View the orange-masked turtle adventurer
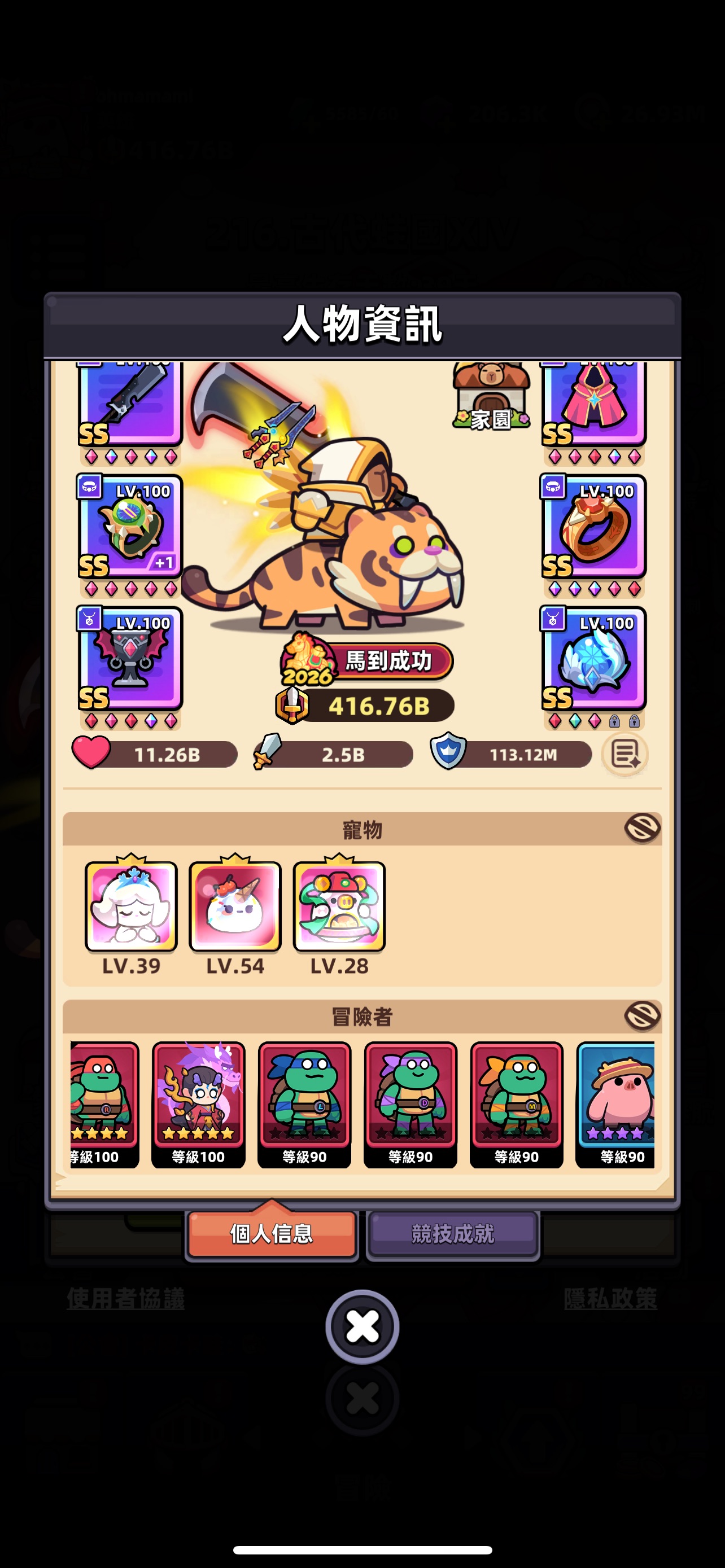The image size is (725, 1568). point(516,1103)
